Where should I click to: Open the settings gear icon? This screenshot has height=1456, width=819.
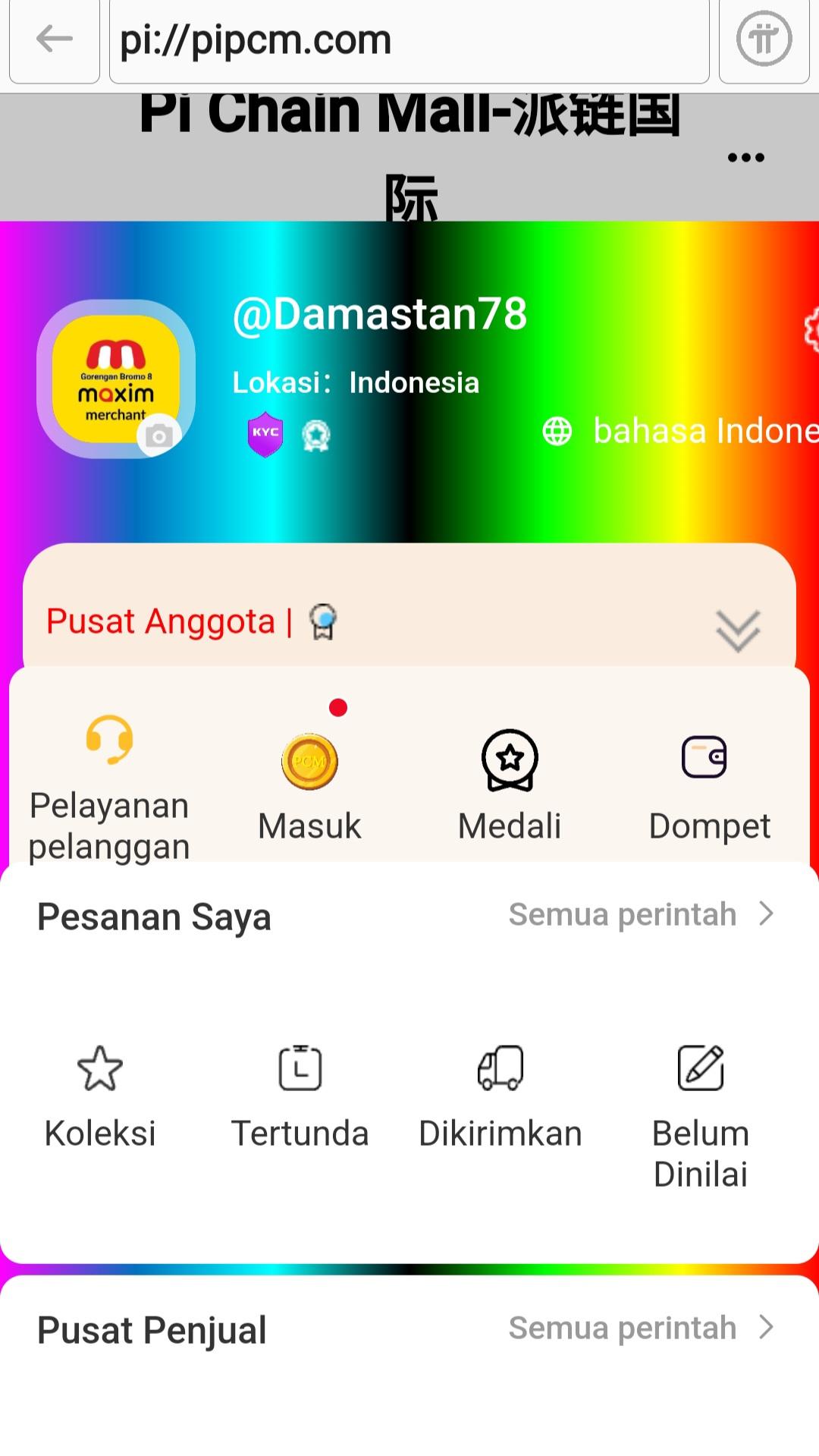(x=811, y=329)
